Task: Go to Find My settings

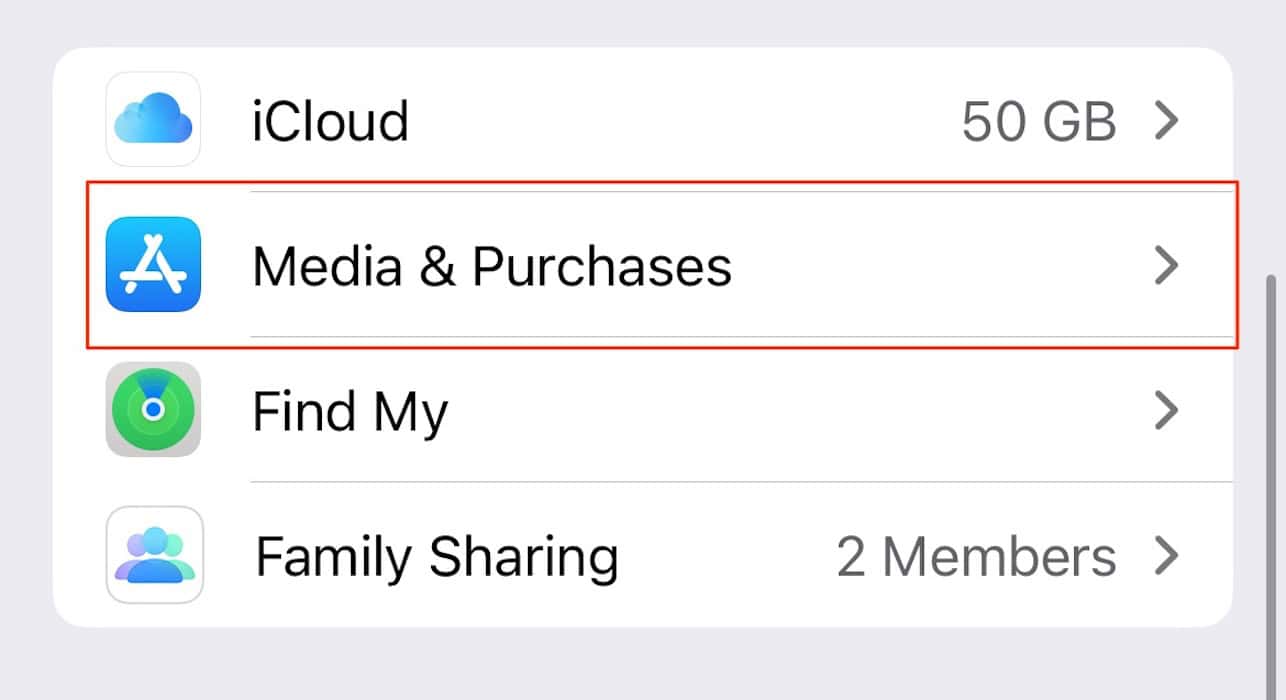Action: (x=640, y=410)
